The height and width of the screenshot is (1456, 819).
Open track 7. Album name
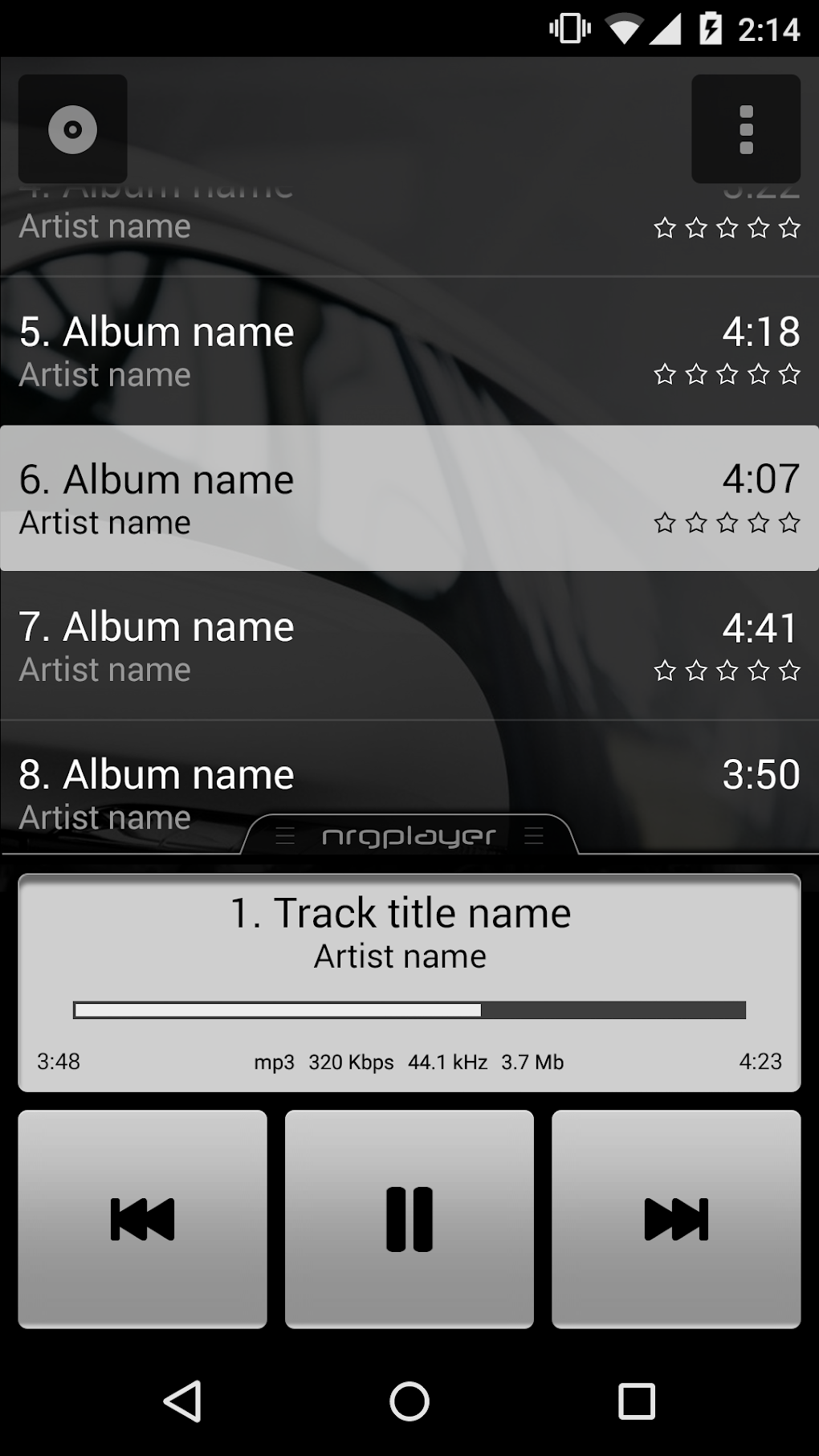[321, 646]
